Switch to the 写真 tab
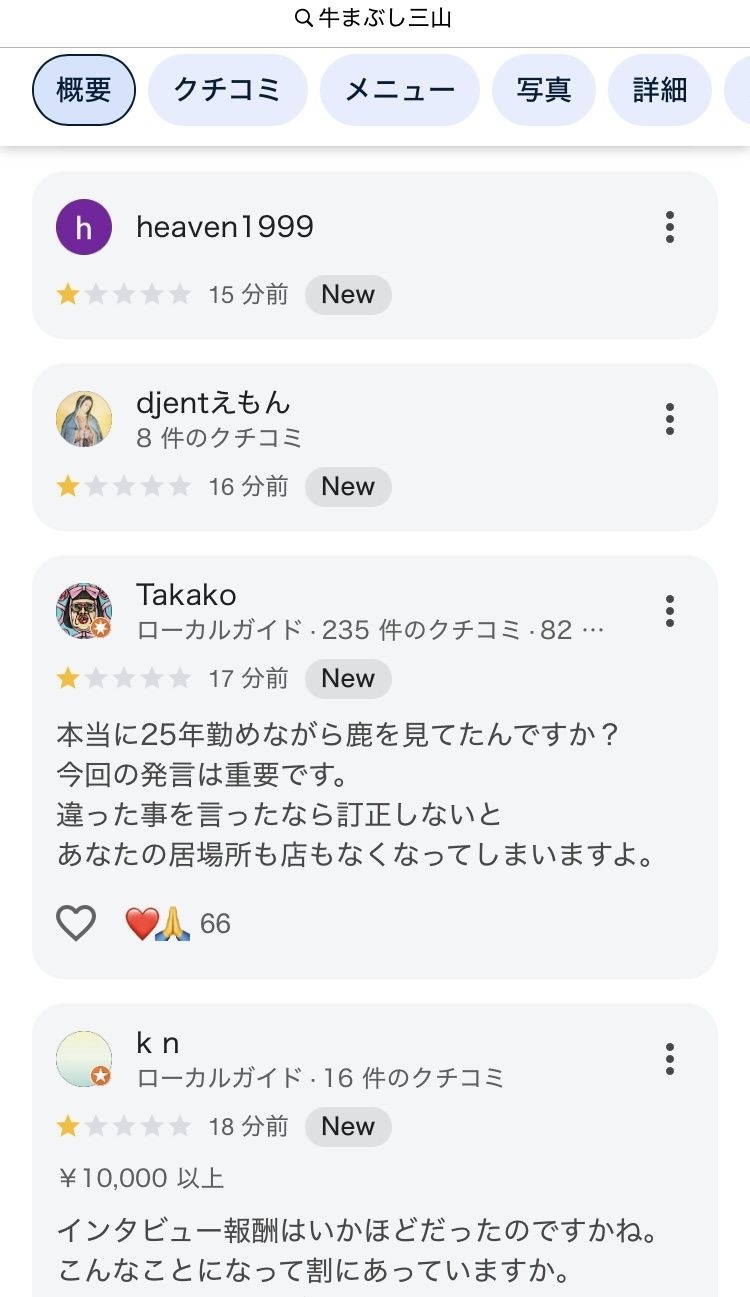The height and width of the screenshot is (1297, 750). (x=543, y=90)
